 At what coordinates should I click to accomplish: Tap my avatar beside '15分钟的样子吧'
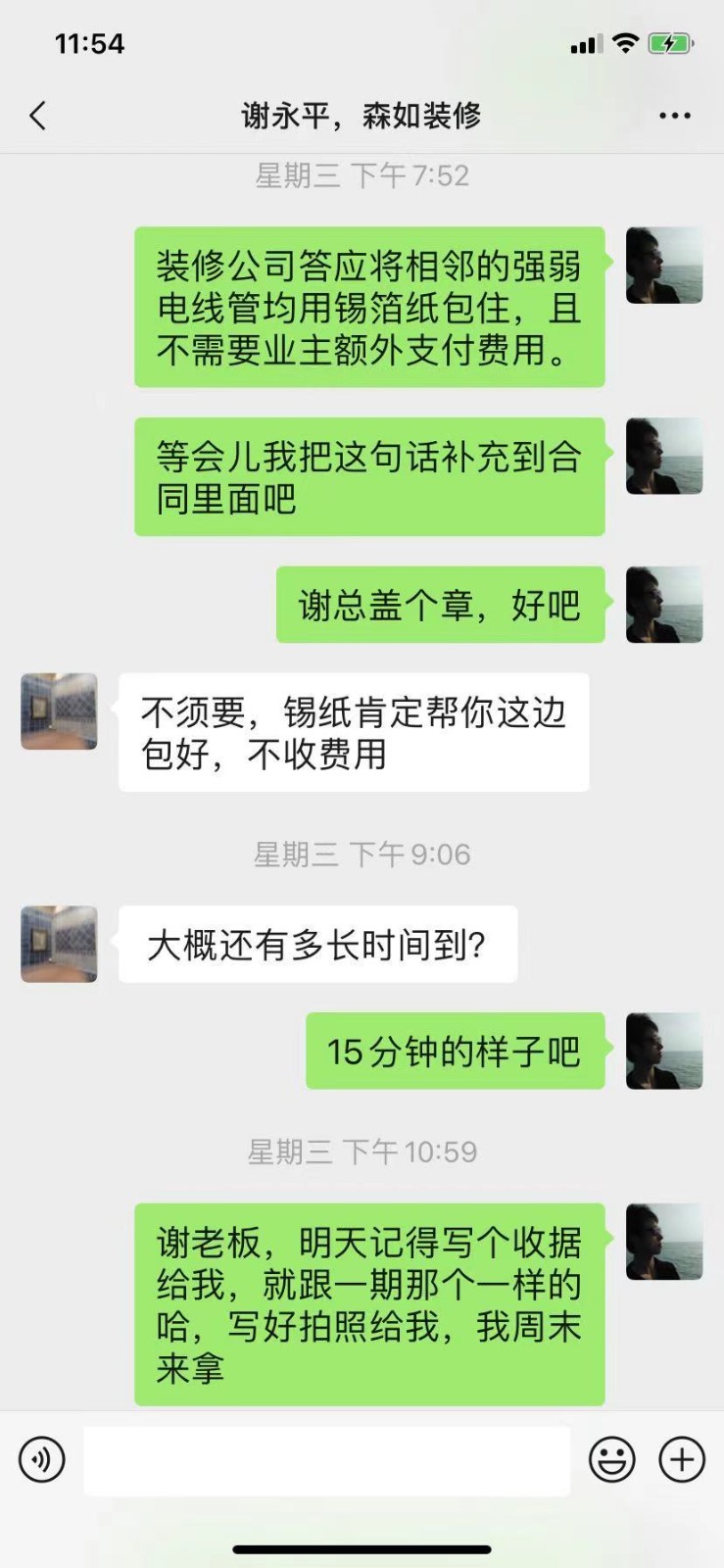tap(664, 1051)
